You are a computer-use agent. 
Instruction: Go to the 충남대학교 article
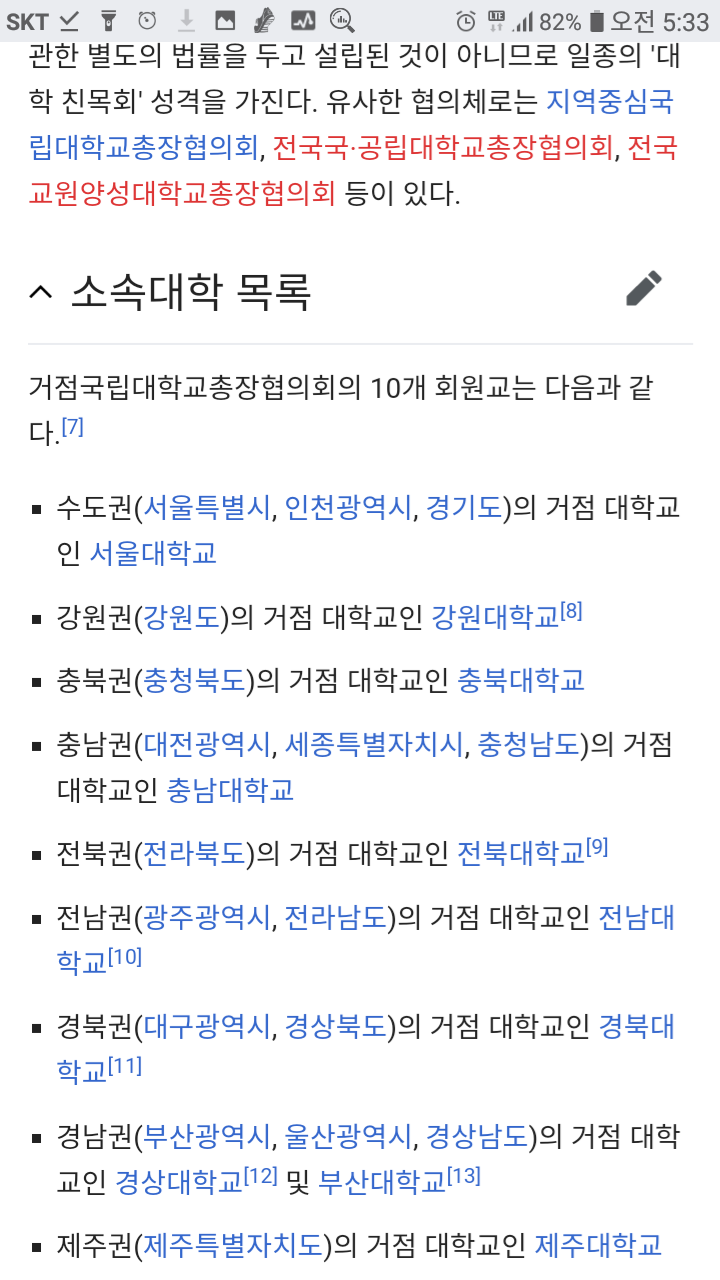[x=230, y=790]
